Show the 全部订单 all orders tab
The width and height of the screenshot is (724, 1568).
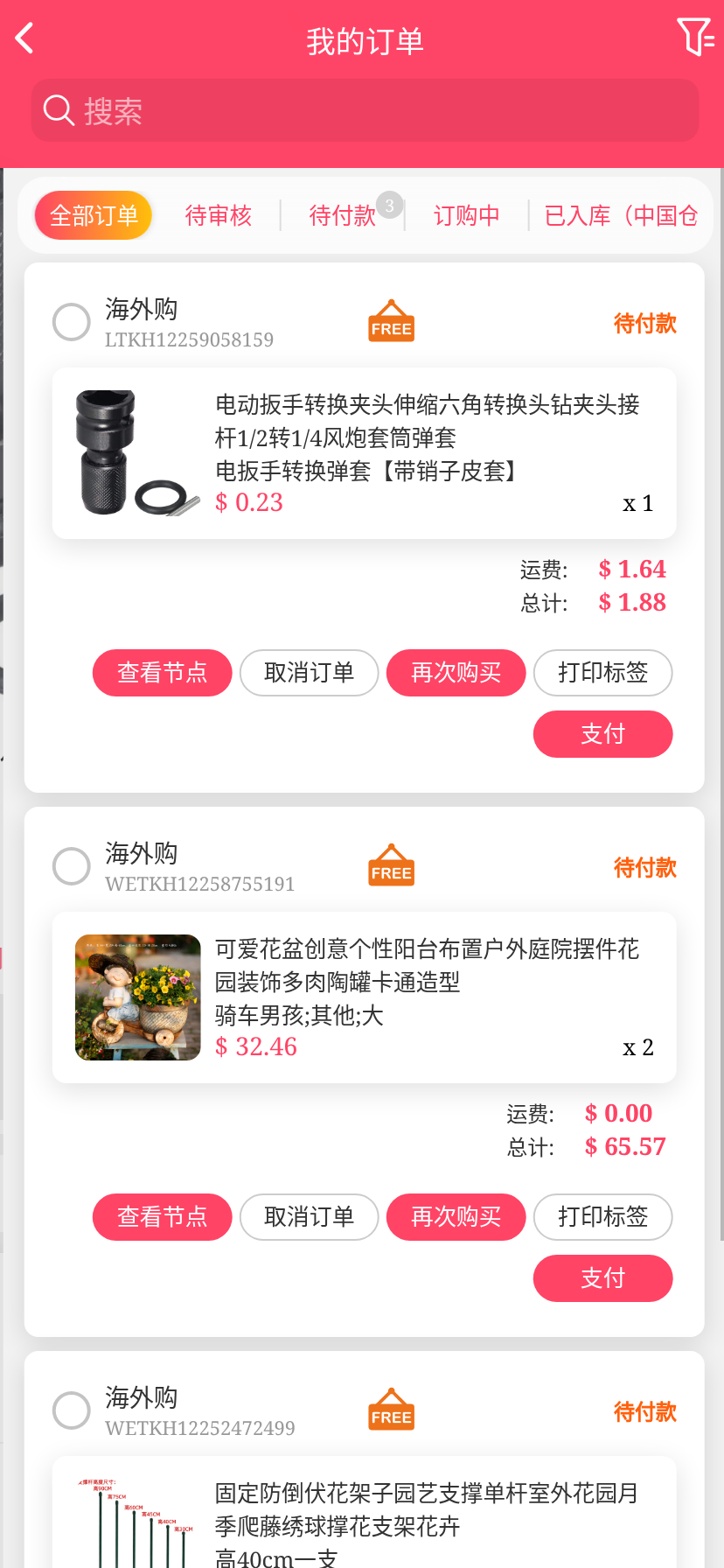point(94,215)
